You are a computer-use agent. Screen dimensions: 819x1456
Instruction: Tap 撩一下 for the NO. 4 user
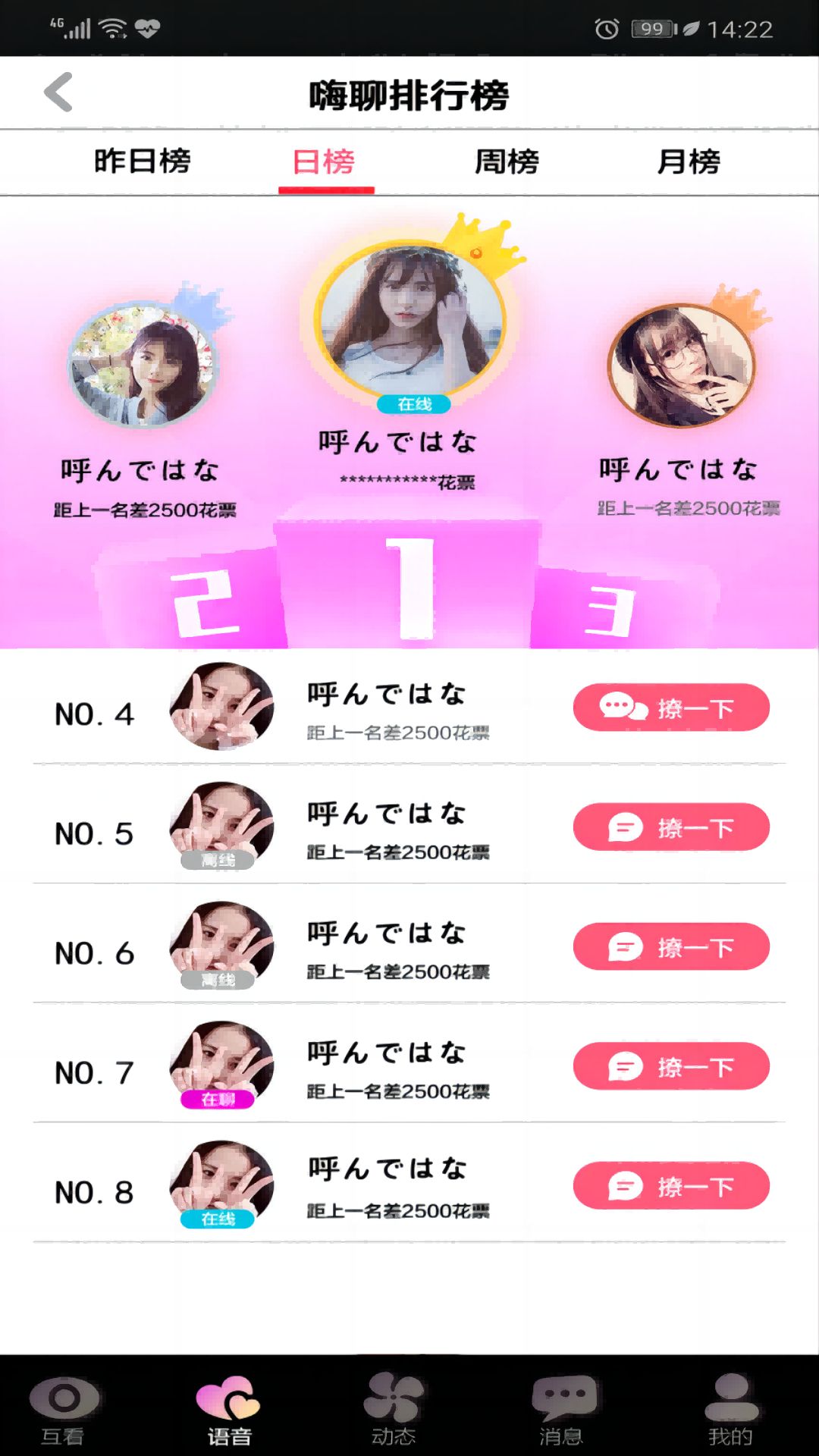point(671,708)
